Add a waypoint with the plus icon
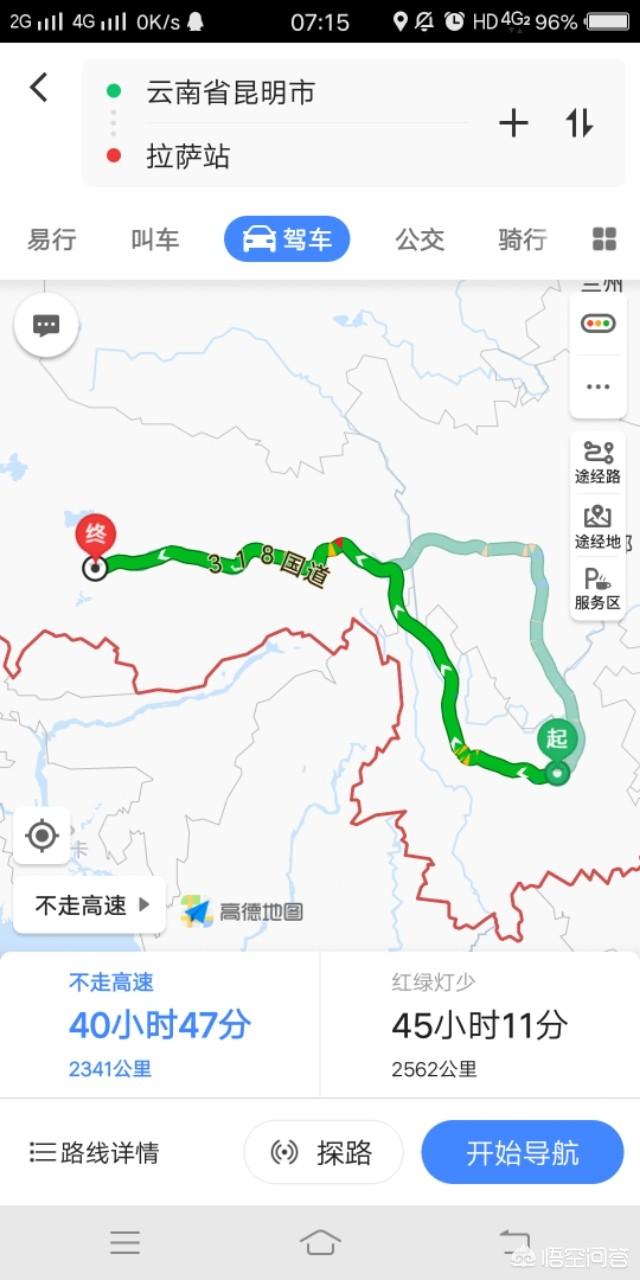 pyautogui.click(x=513, y=123)
